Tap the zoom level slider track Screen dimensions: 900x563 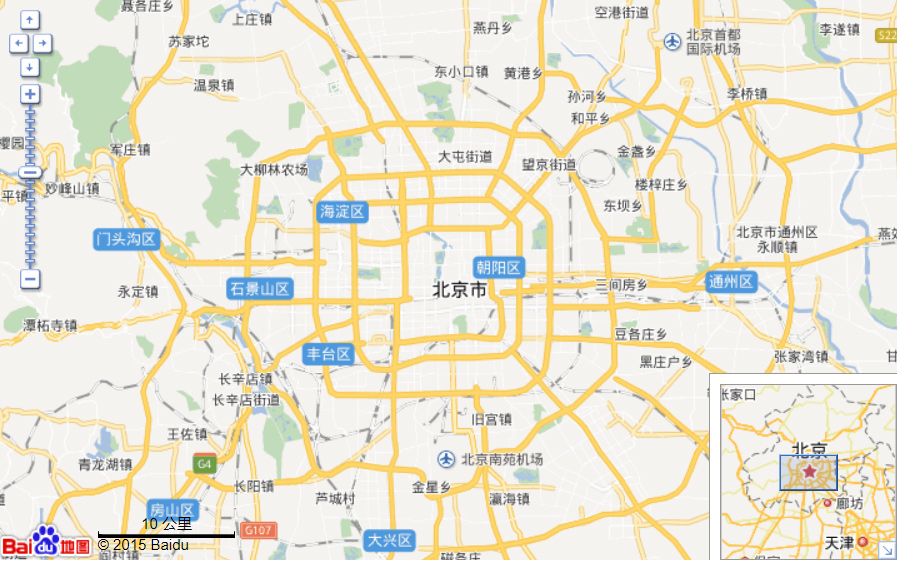[30, 220]
